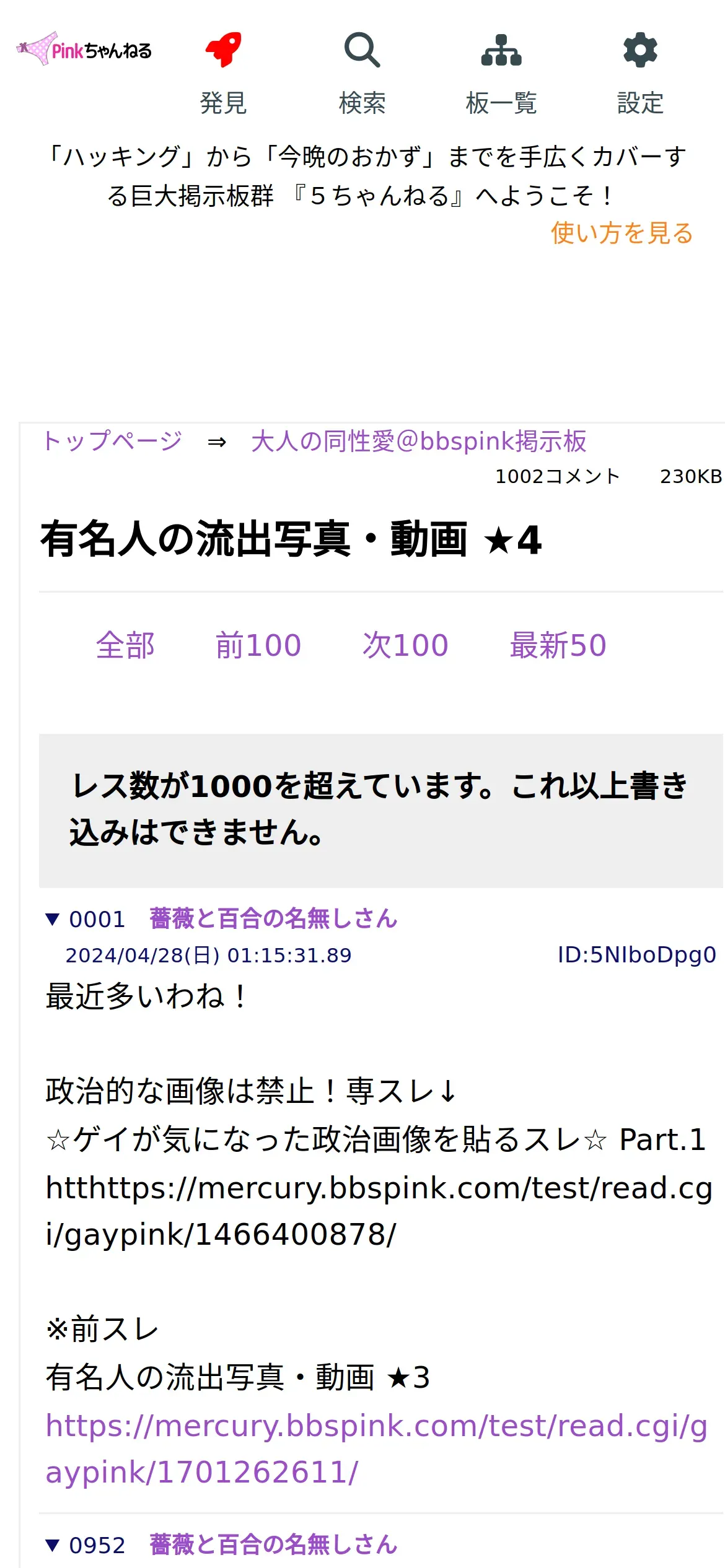Screen dimensions: 725x1568
Task: Tap poster name 薔薇と百合の名無しさん on post 0001
Action: coord(273,918)
